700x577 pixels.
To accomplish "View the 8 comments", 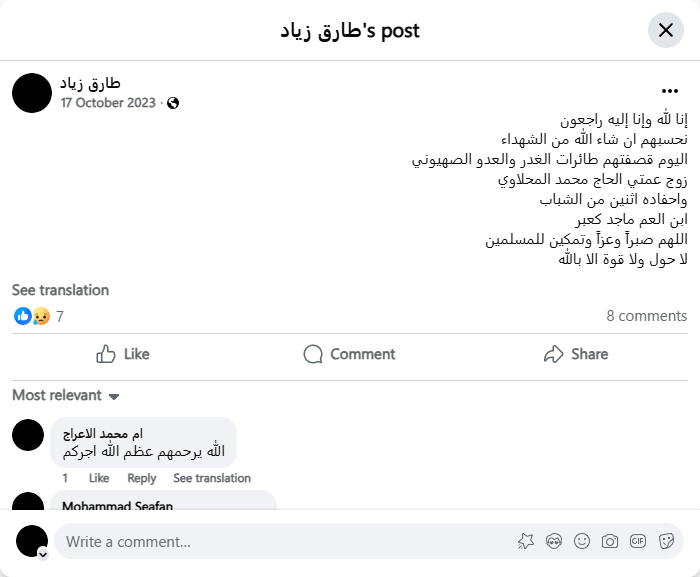I will point(646,316).
